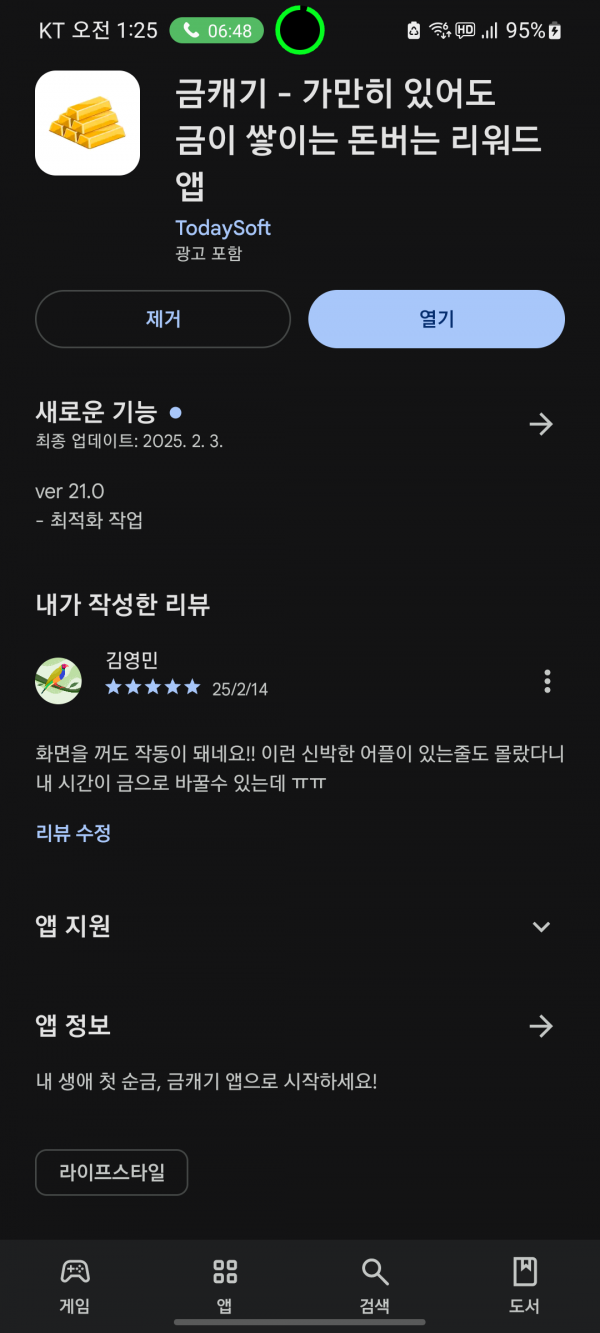Go to the 검색 tab
600x1333 pixels.
(375, 1286)
